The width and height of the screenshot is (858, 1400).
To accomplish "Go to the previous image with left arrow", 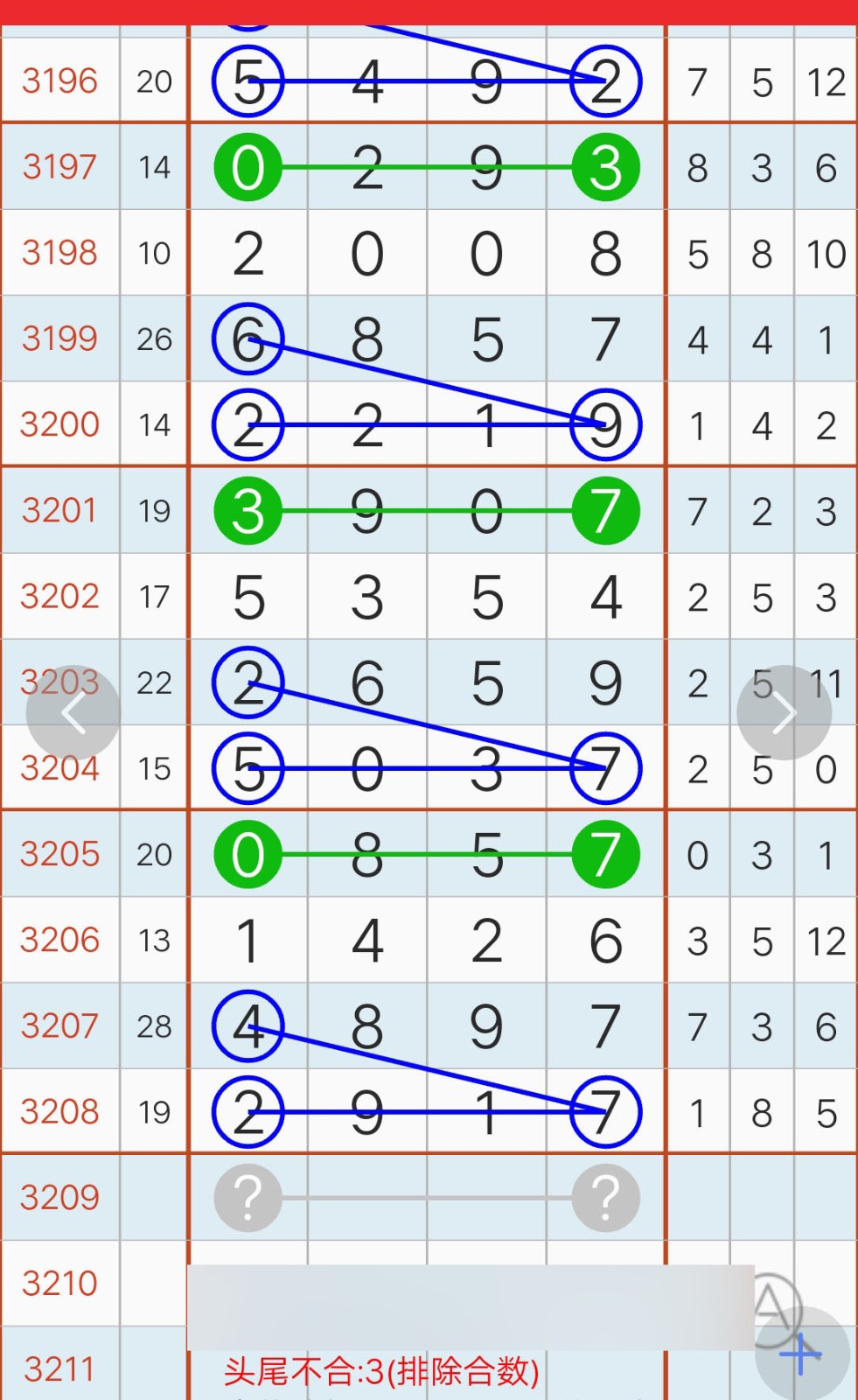I will (73, 712).
